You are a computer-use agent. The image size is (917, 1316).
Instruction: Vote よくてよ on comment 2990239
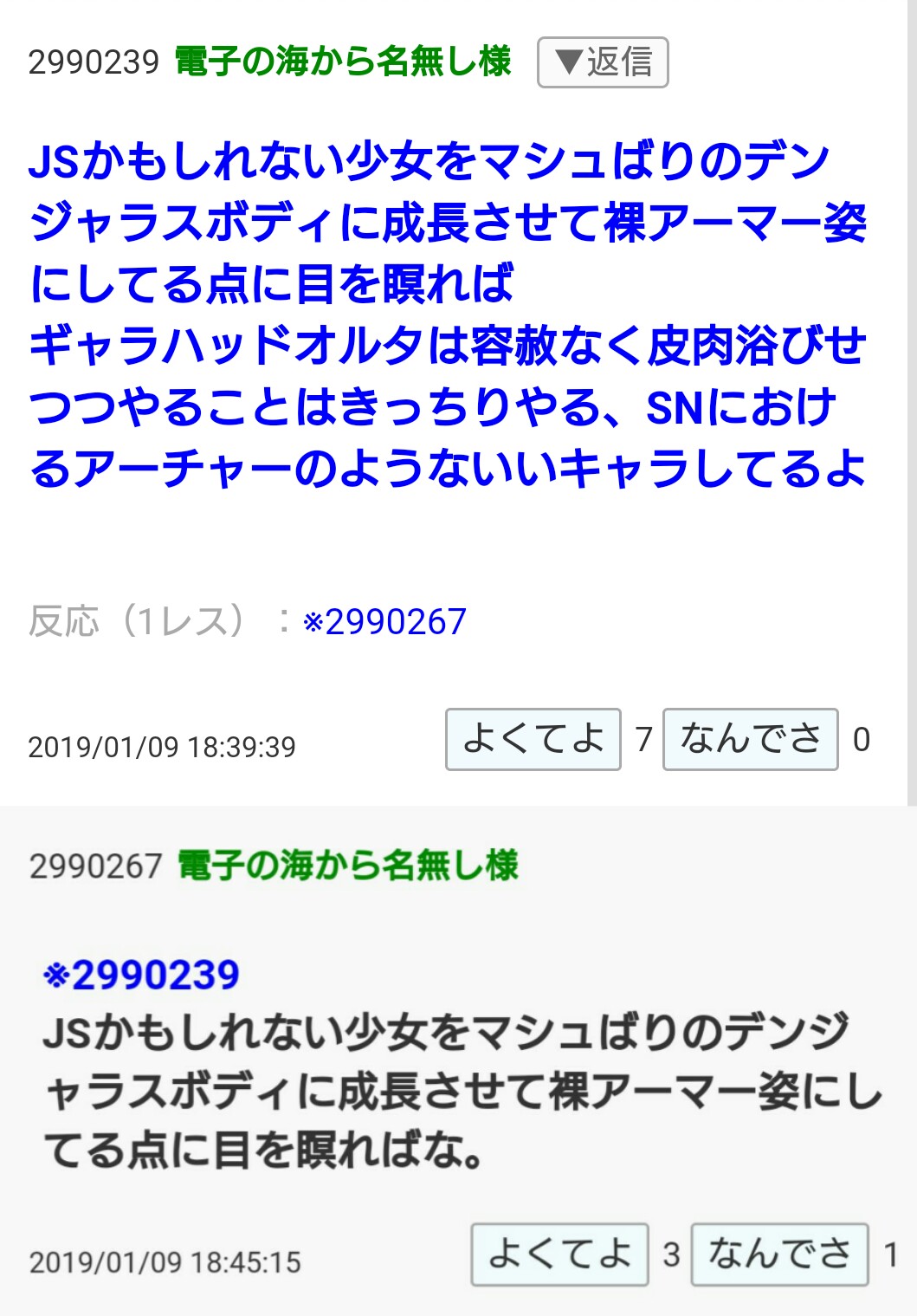(x=533, y=739)
